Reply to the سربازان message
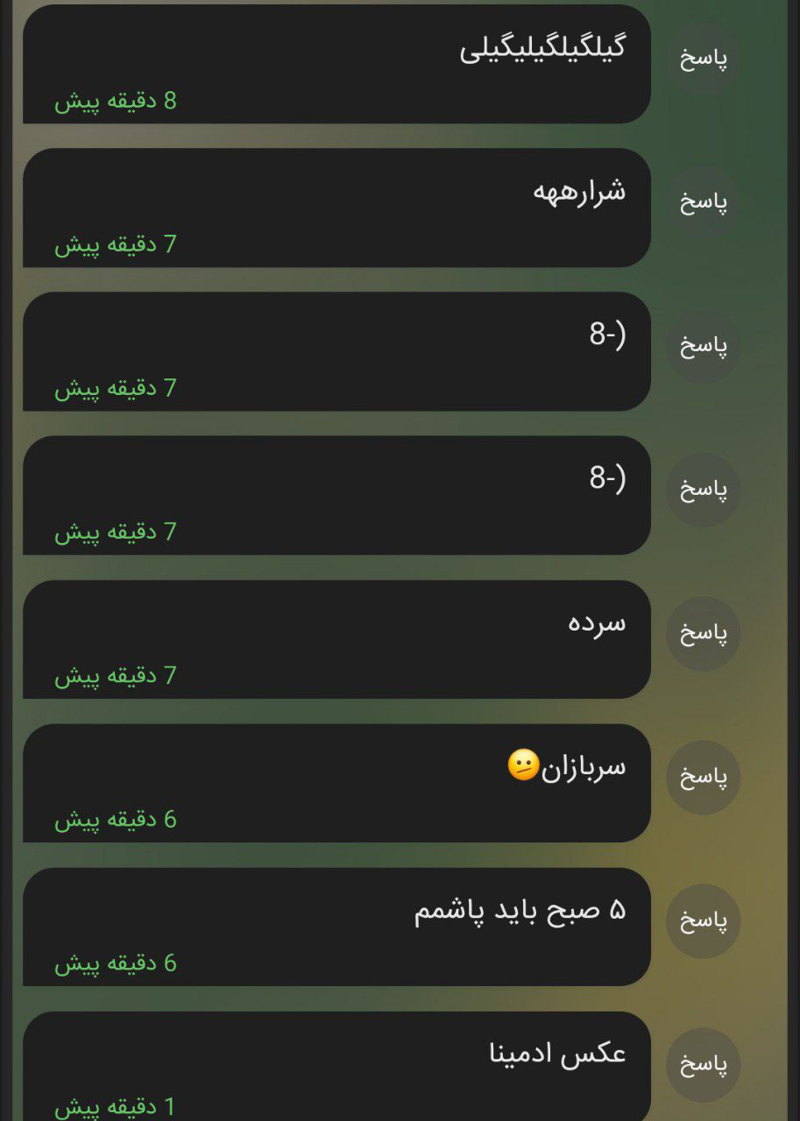This screenshot has height=1121, width=800. (703, 777)
